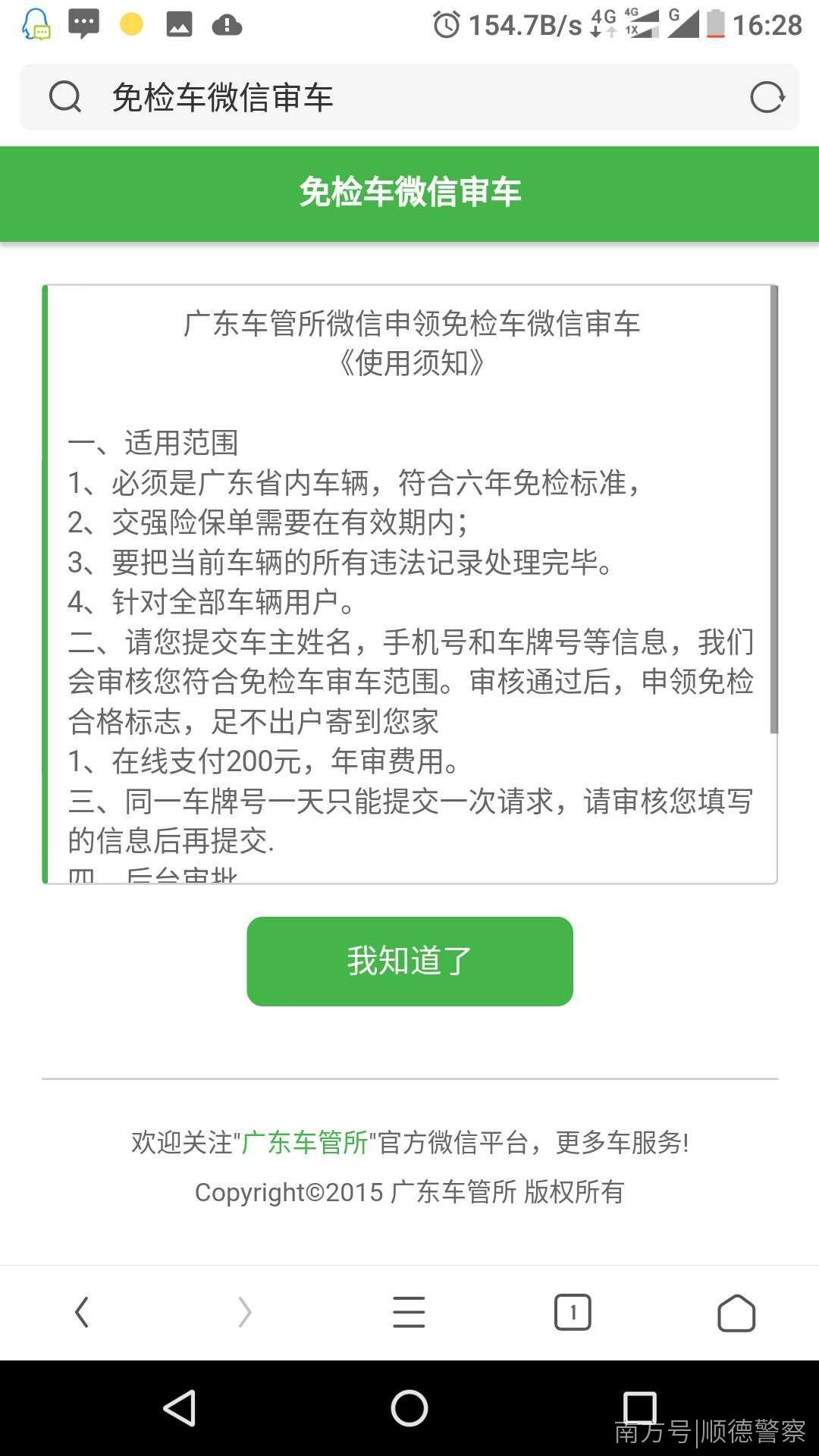The width and height of the screenshot is (819, 1456).
Task: Open the browser's hamburger menu
Action: click(x=409, y=1312)
